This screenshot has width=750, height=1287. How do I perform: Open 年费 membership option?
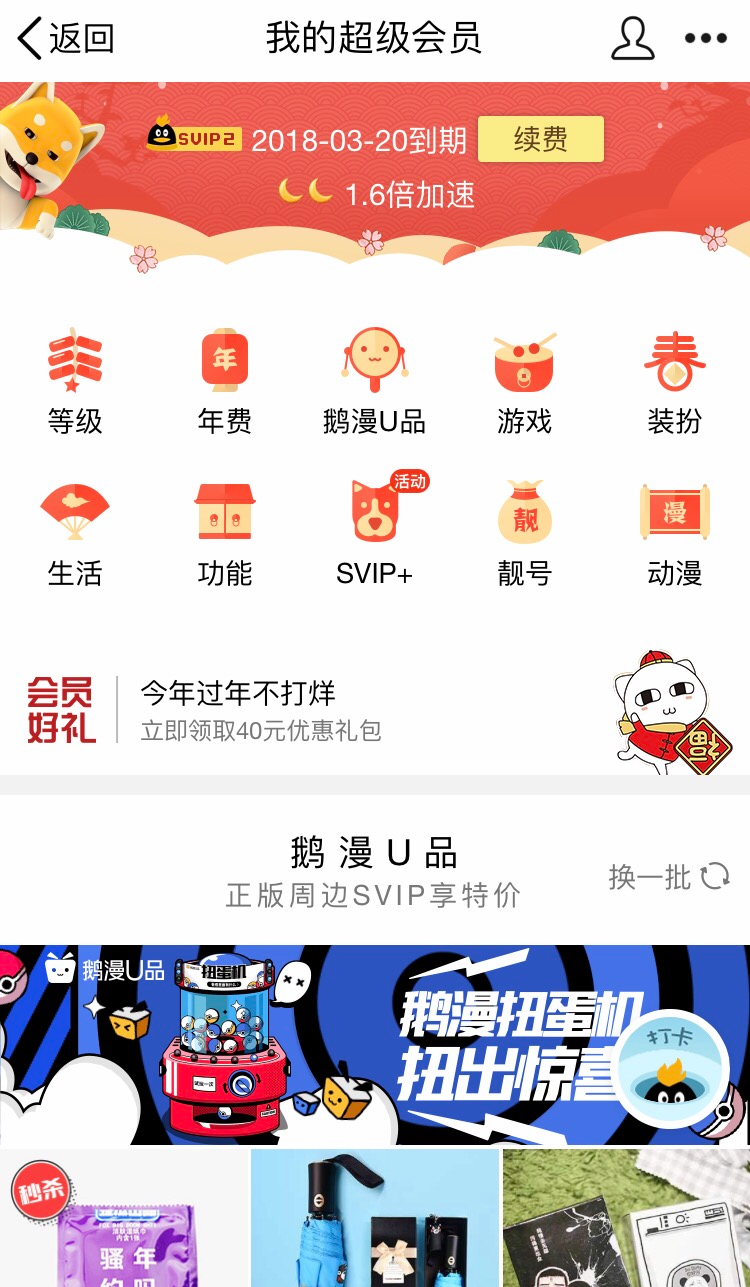coord(225,381)
